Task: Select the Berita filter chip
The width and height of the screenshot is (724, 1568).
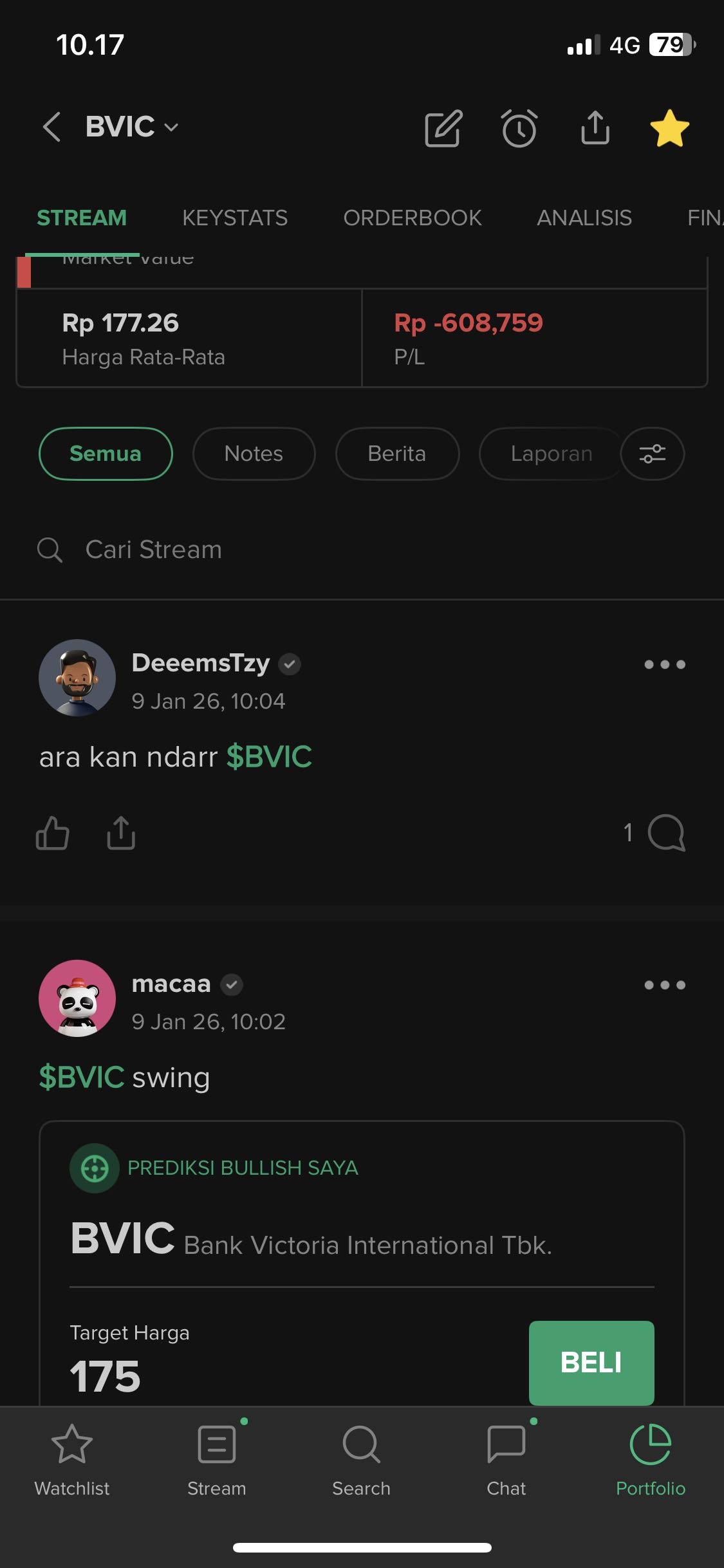Action: coord(397,454)
